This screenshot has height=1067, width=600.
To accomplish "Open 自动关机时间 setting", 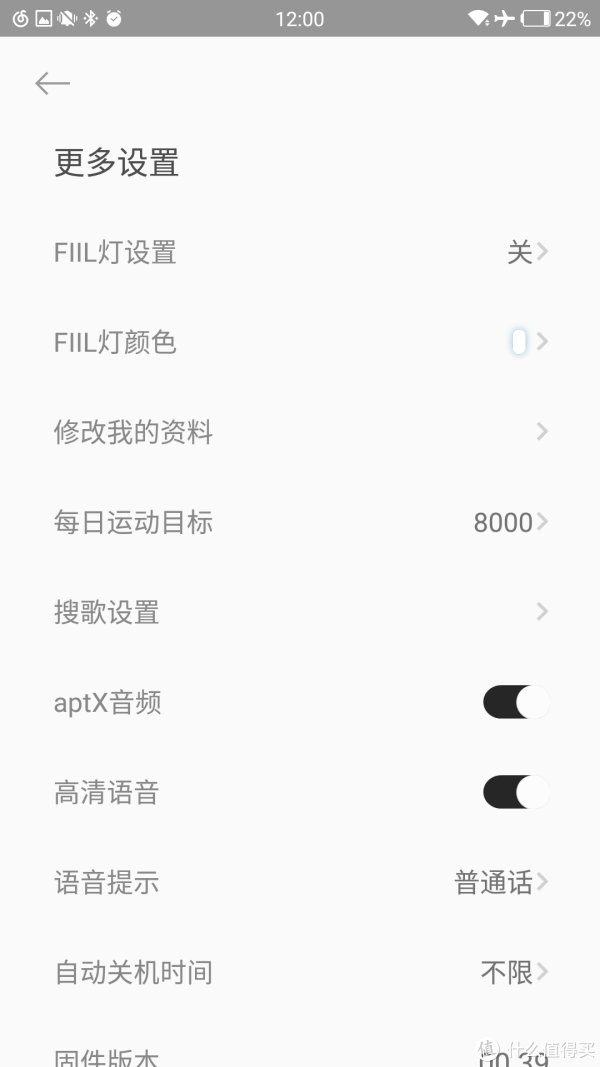I will point(300,972).
